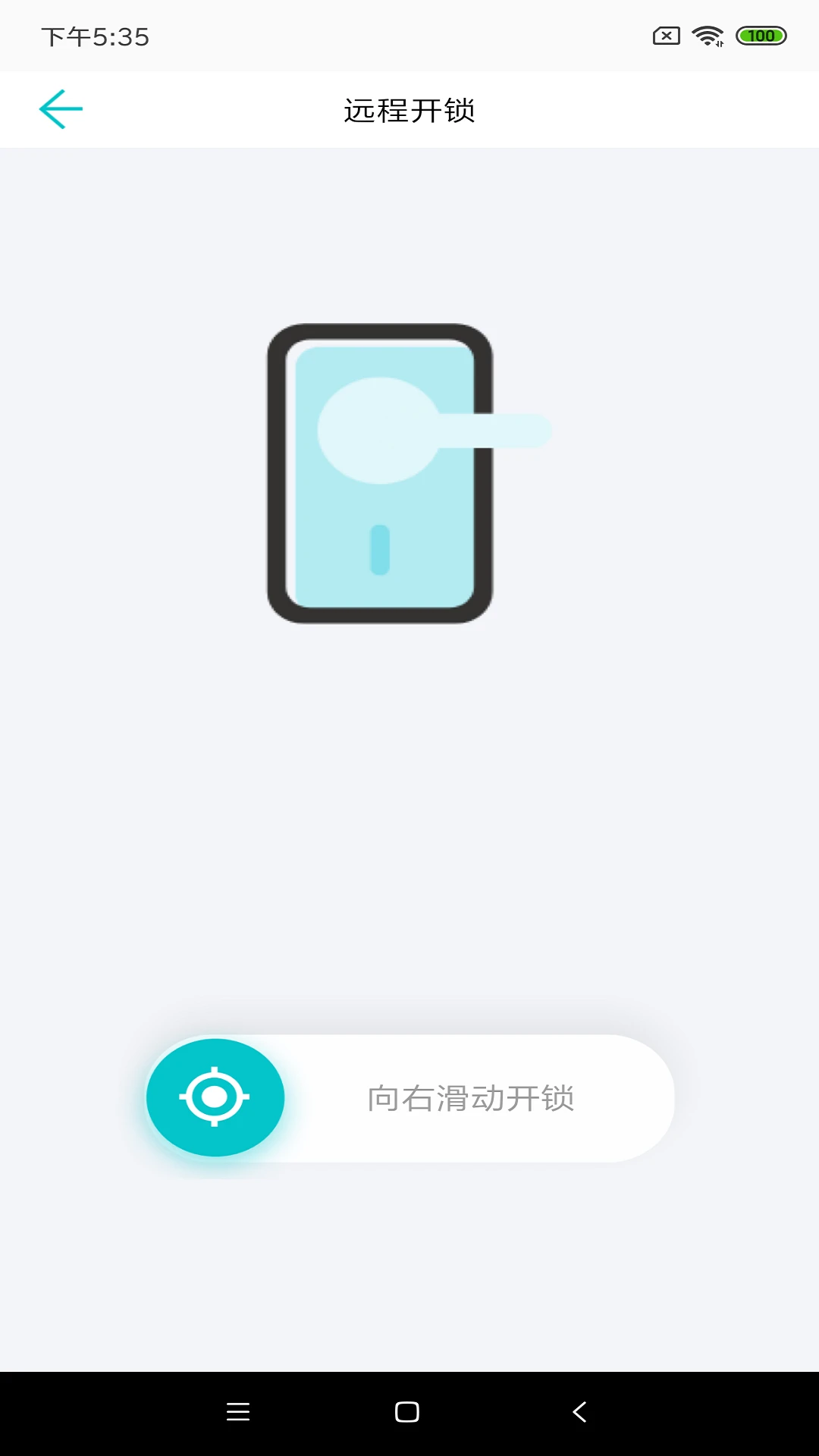Click the 100 battery indicator
The image size is (819, 1456).
coord(760,36)
